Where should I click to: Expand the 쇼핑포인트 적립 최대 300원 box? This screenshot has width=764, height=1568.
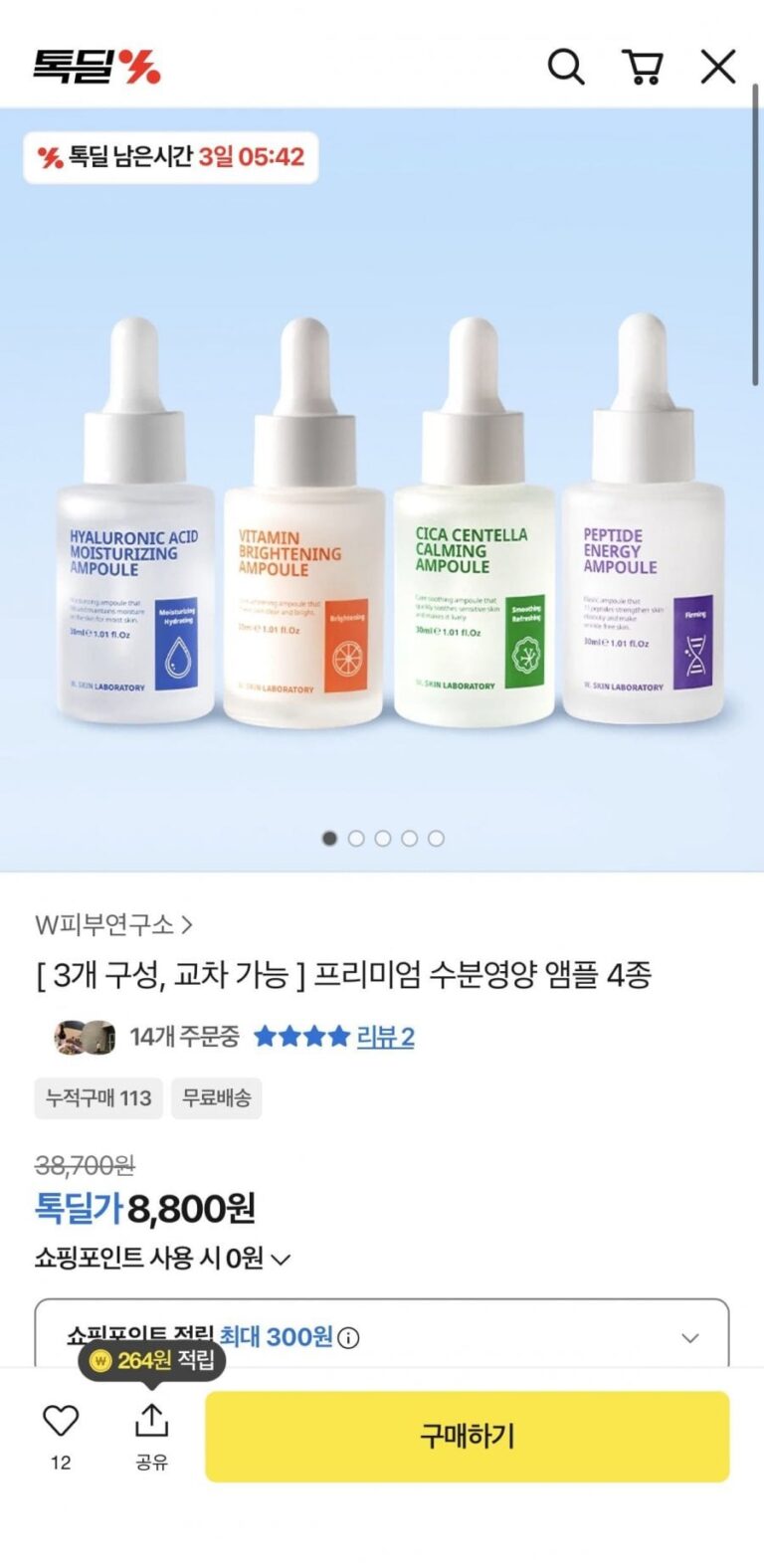689,1338
